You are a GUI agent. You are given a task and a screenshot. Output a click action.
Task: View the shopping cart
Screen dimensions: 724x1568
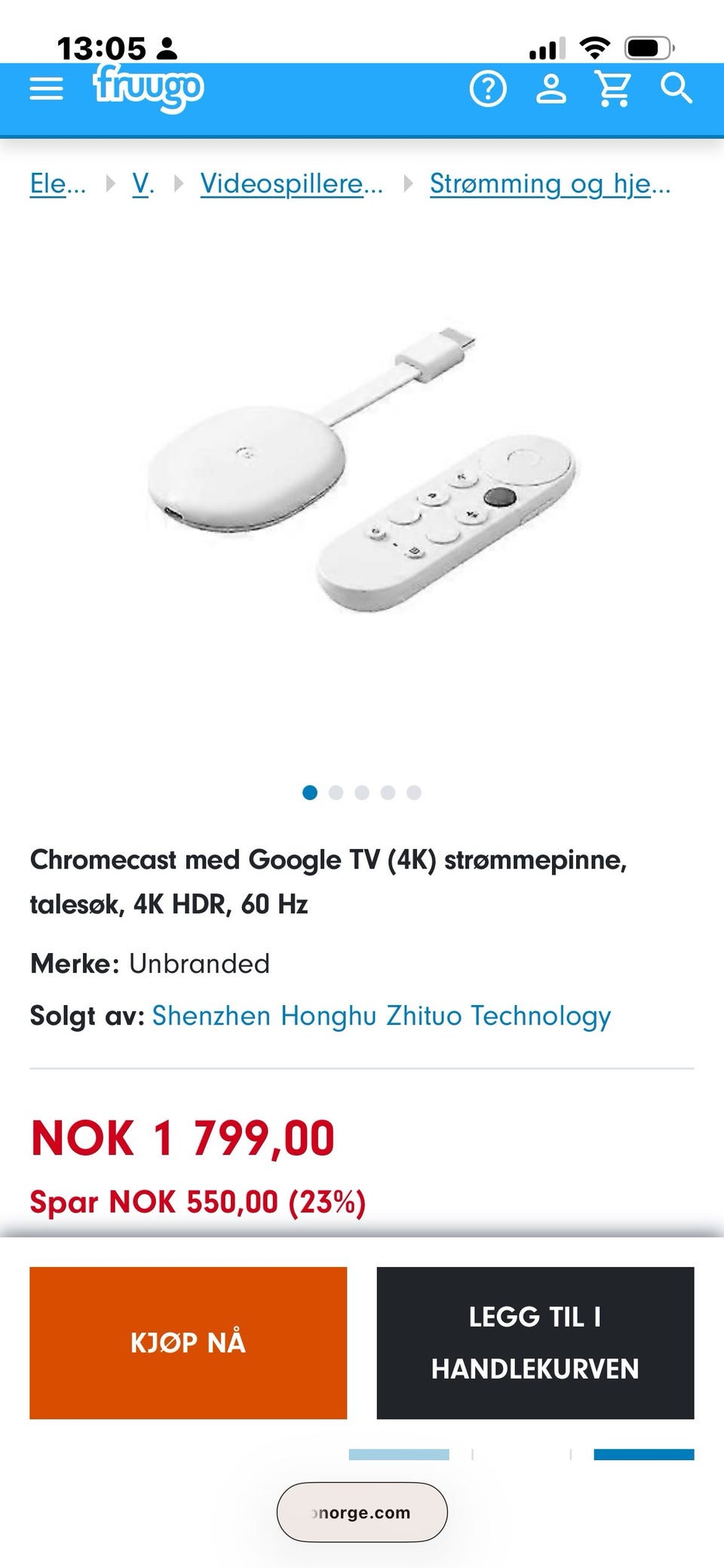click(x=613, y=90)
